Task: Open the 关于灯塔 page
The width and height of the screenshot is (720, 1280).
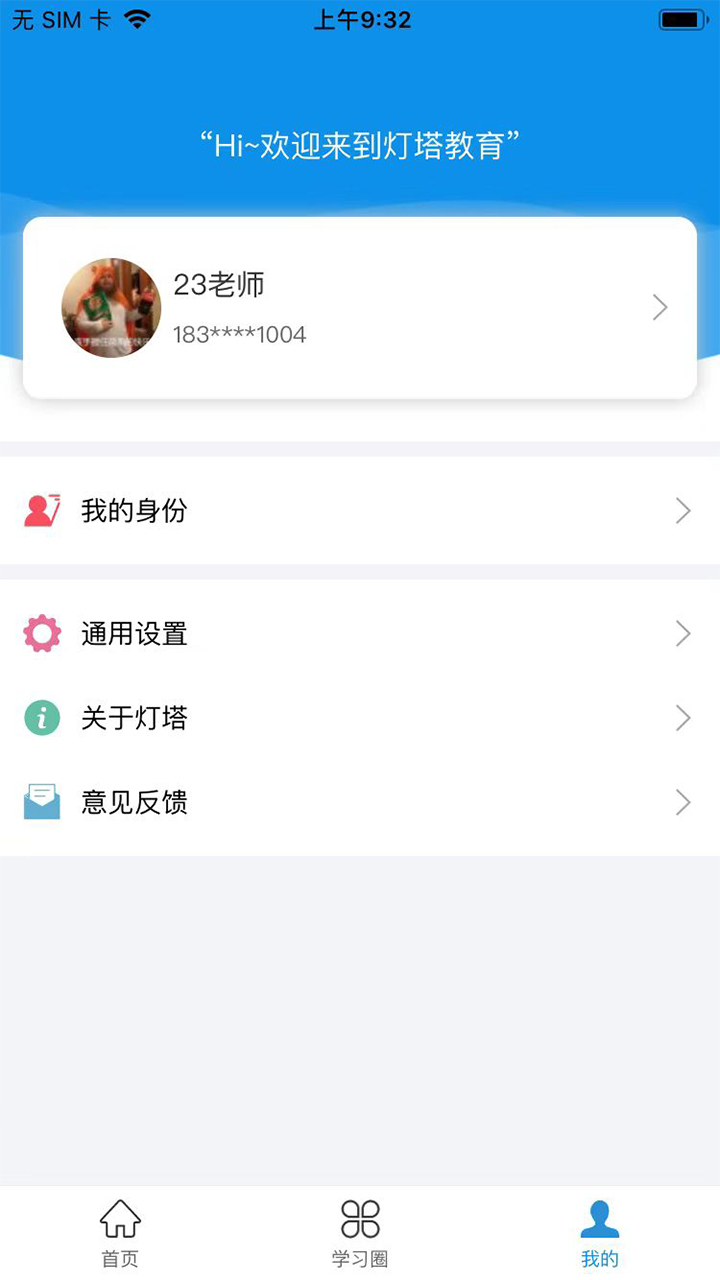Action: click(x=135, y=717)
